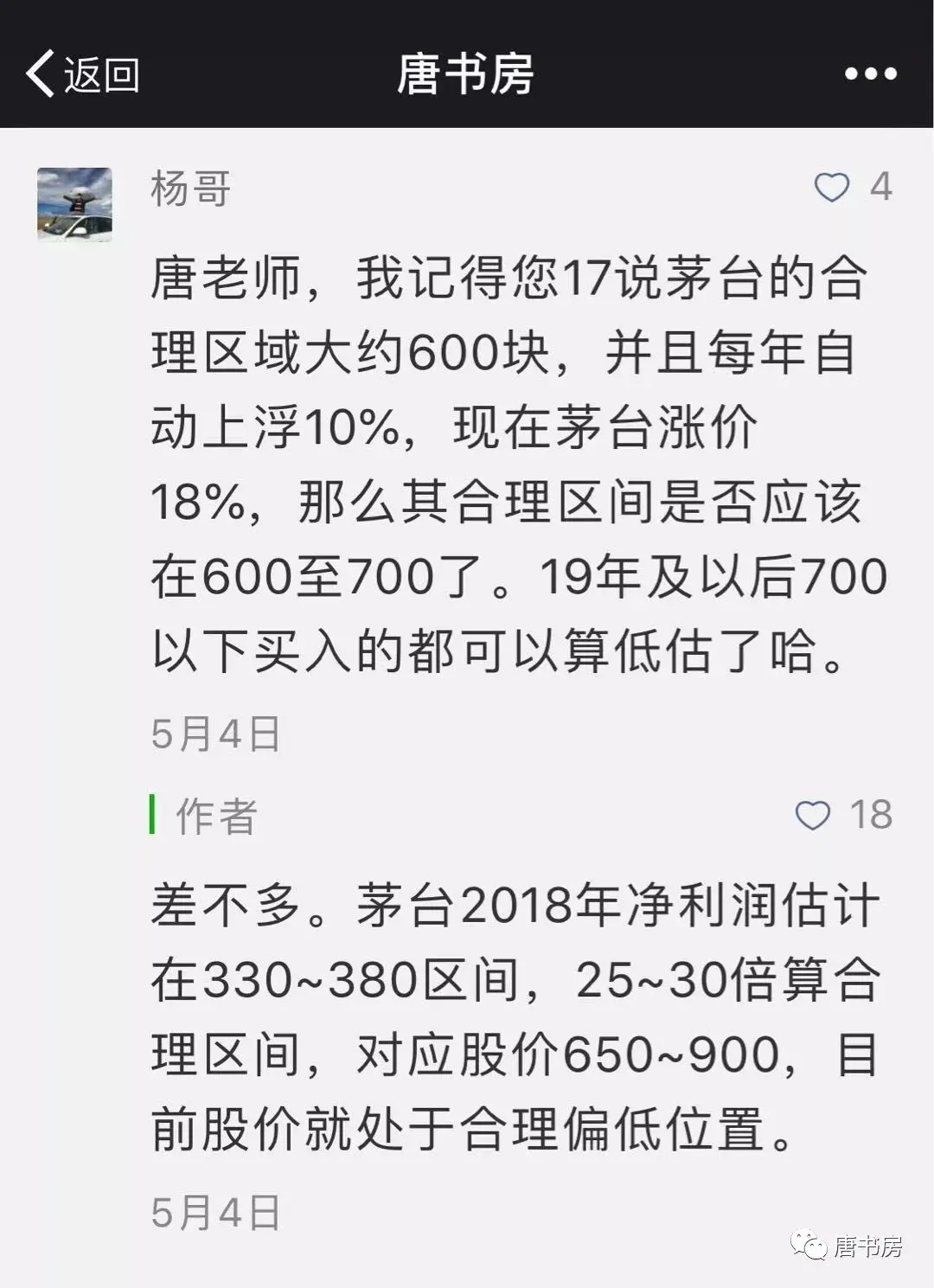Open the three-dot more menu

point(870,74)
